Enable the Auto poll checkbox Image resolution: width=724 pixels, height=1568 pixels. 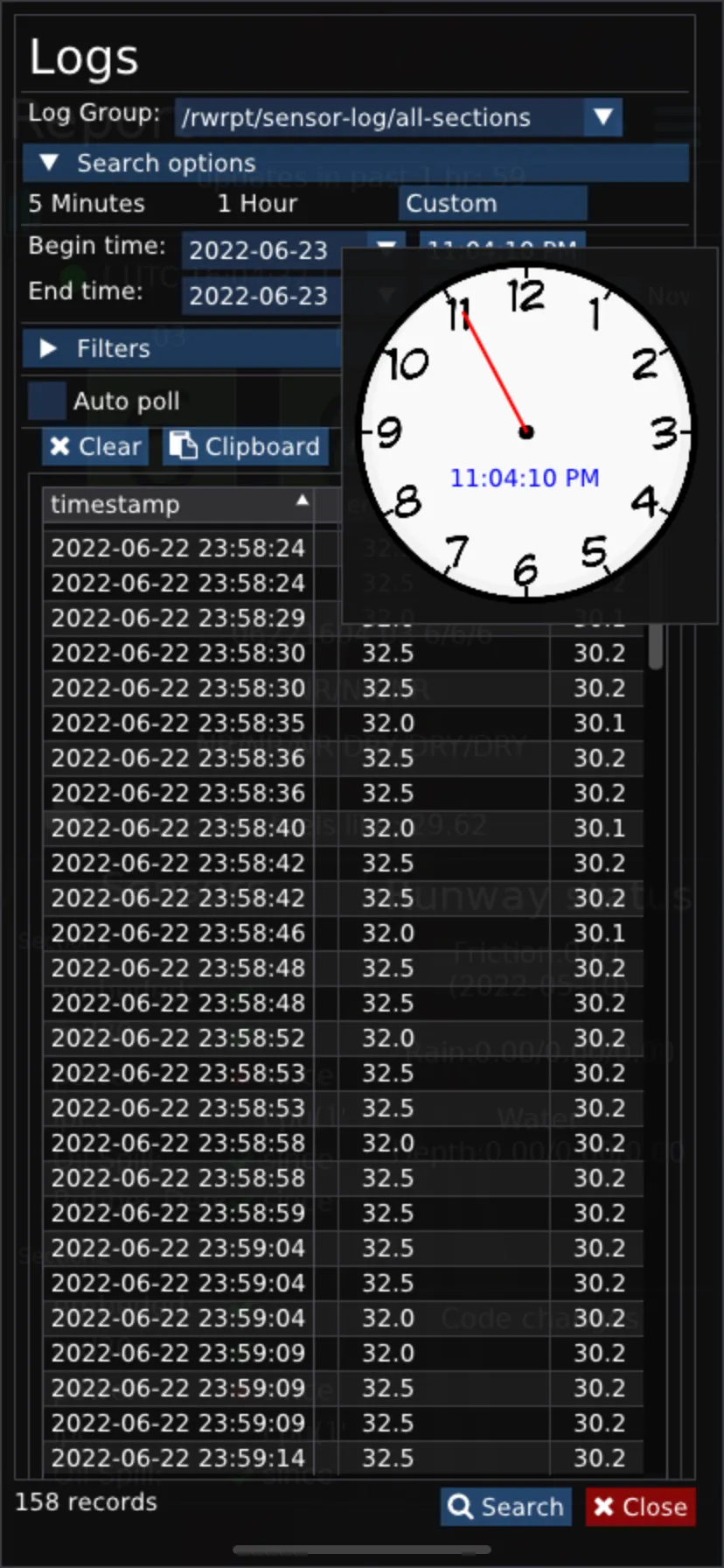tap(47, 401)
